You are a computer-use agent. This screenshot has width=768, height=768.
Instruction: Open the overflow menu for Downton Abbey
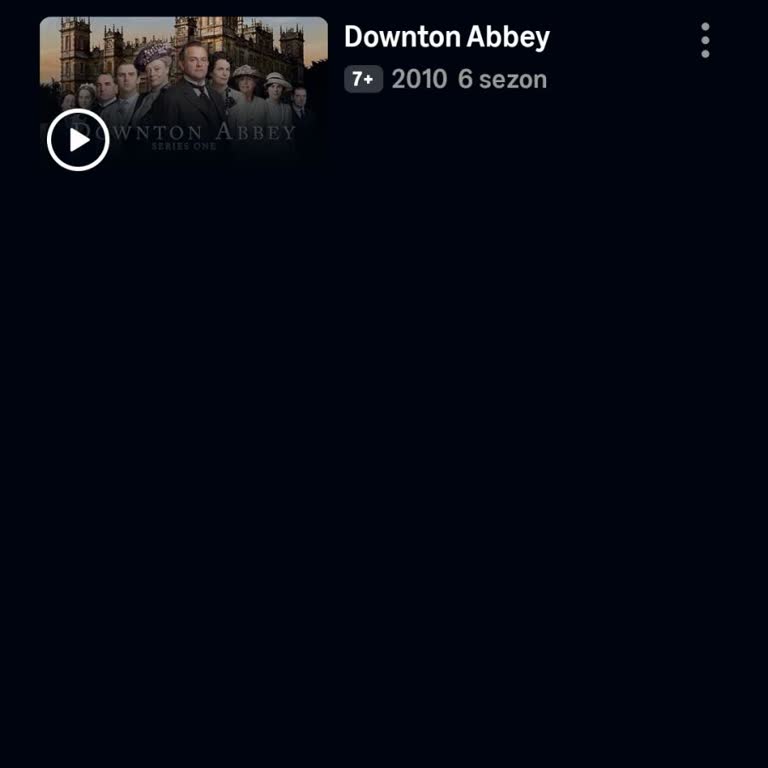click(705, 40)
